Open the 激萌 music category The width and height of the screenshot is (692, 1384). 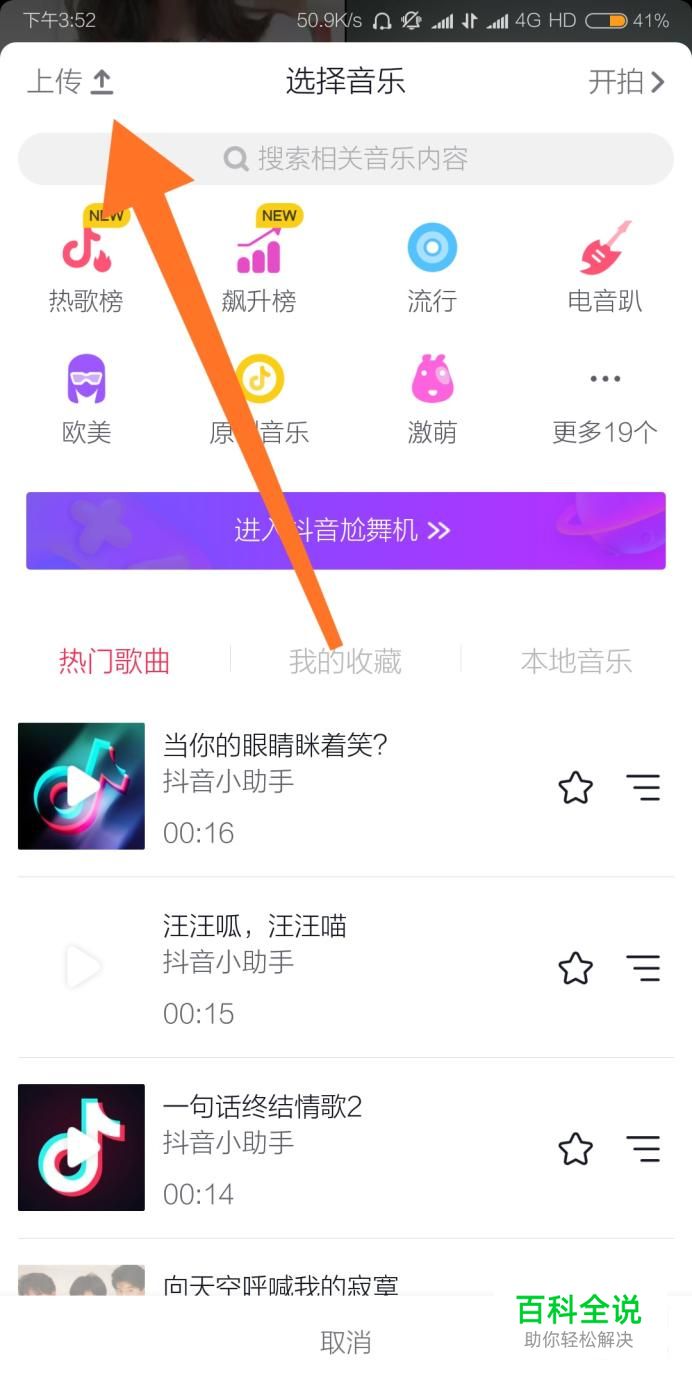[432, 396]
